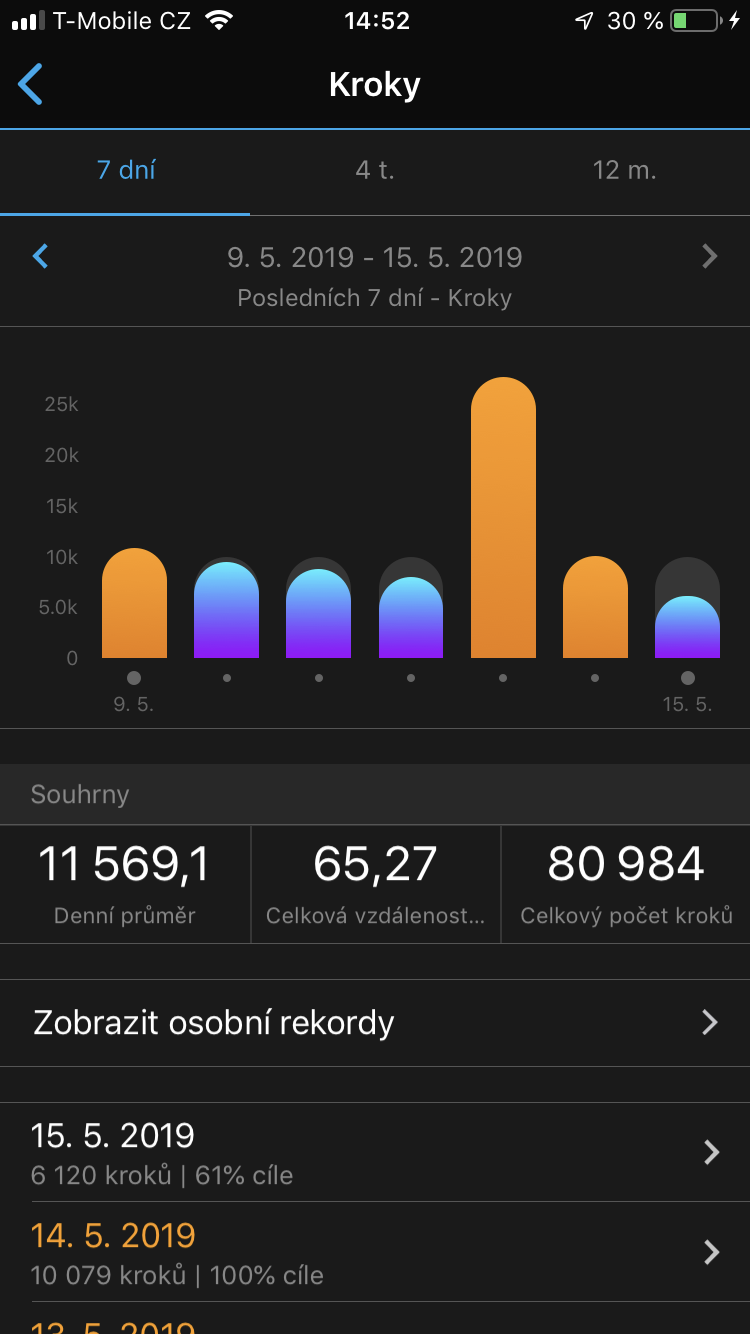Show the next 7-day period

[709, 257]
